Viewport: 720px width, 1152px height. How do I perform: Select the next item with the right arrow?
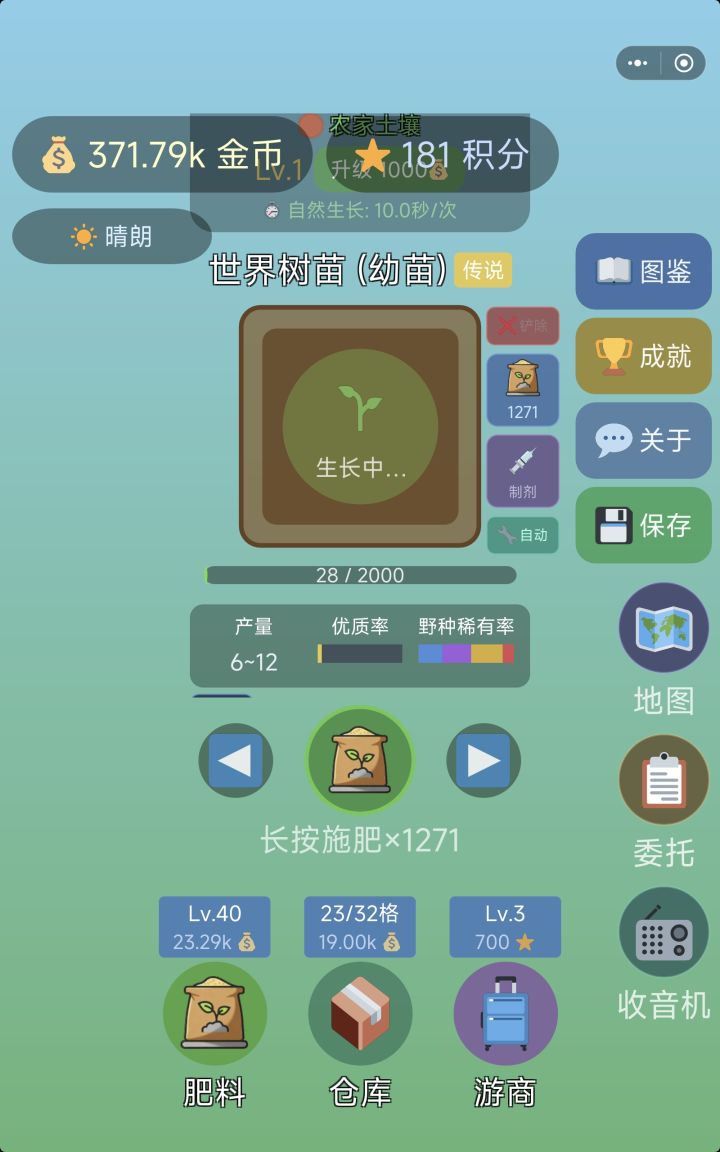[x=484, y=760]
